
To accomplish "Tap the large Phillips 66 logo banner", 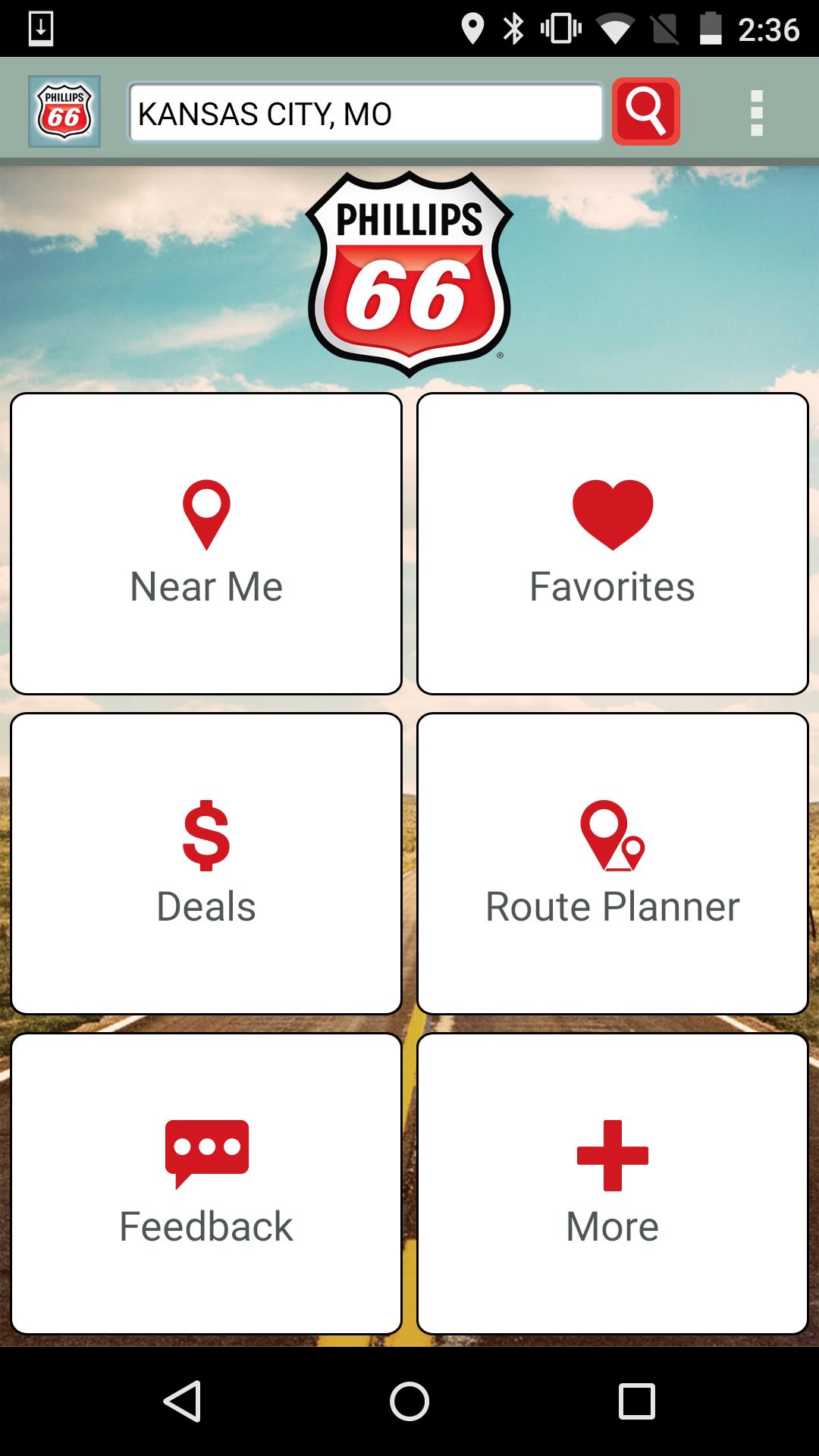I will point(409,273).
